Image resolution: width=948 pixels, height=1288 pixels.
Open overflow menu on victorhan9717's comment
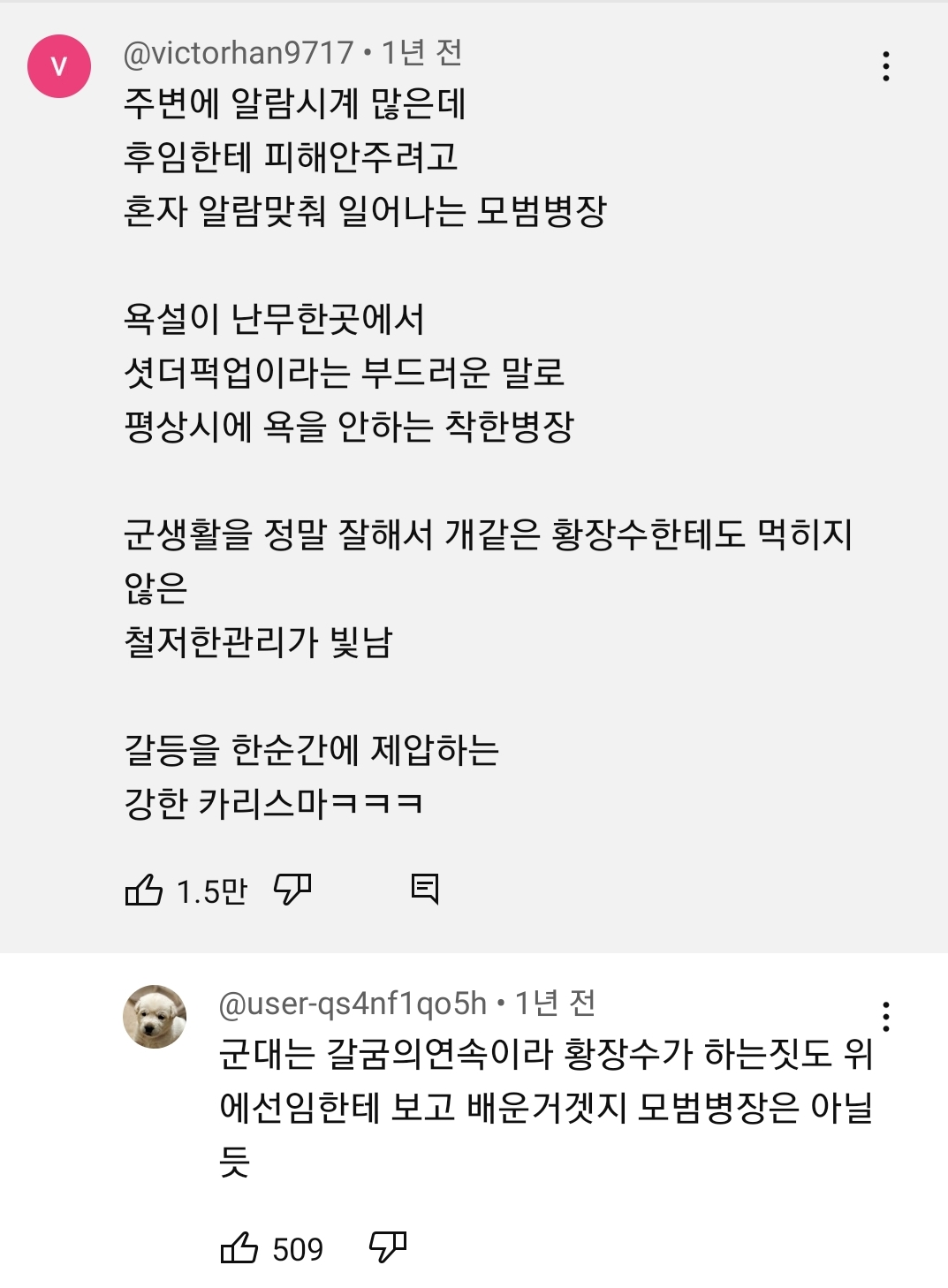pyautogui.click(x=885, y=66)
